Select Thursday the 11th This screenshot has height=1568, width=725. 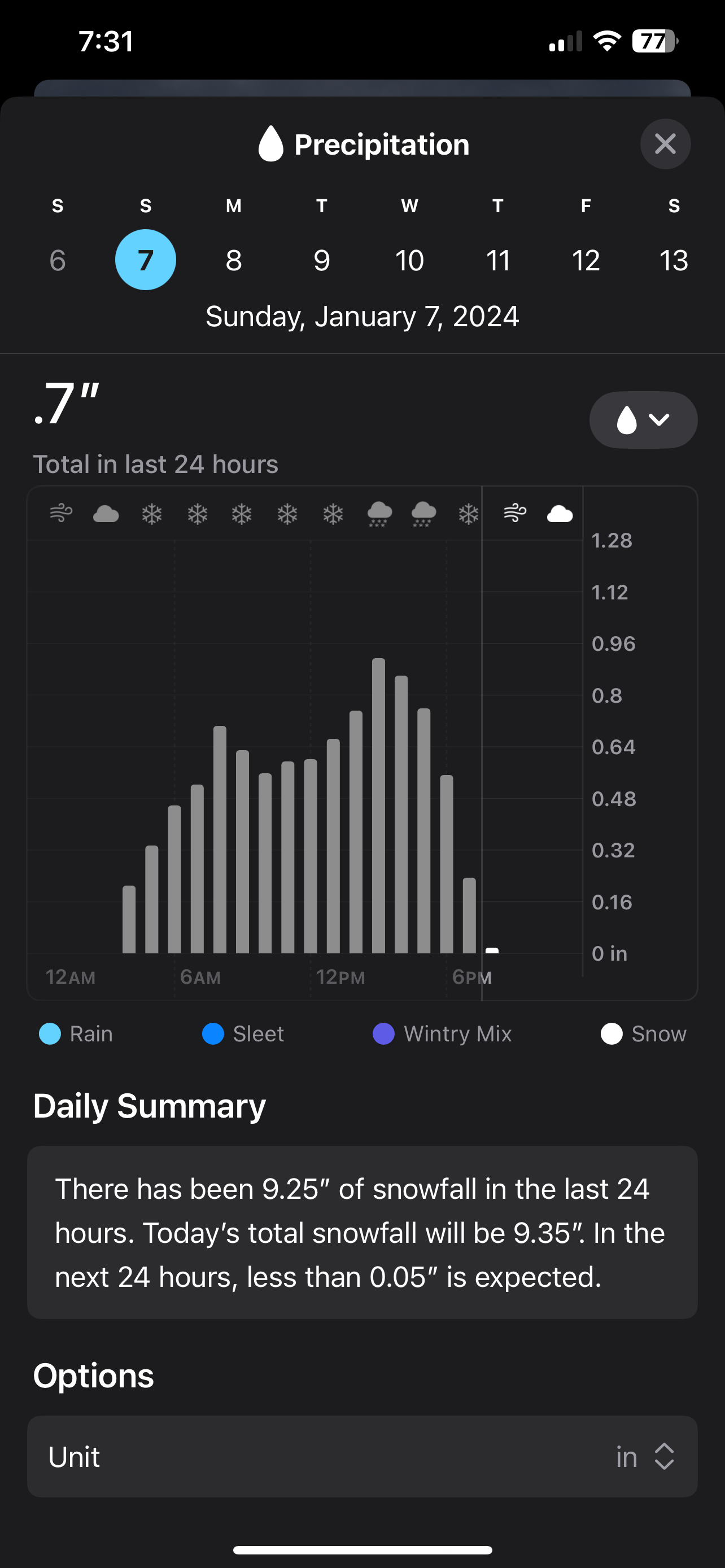498,261
